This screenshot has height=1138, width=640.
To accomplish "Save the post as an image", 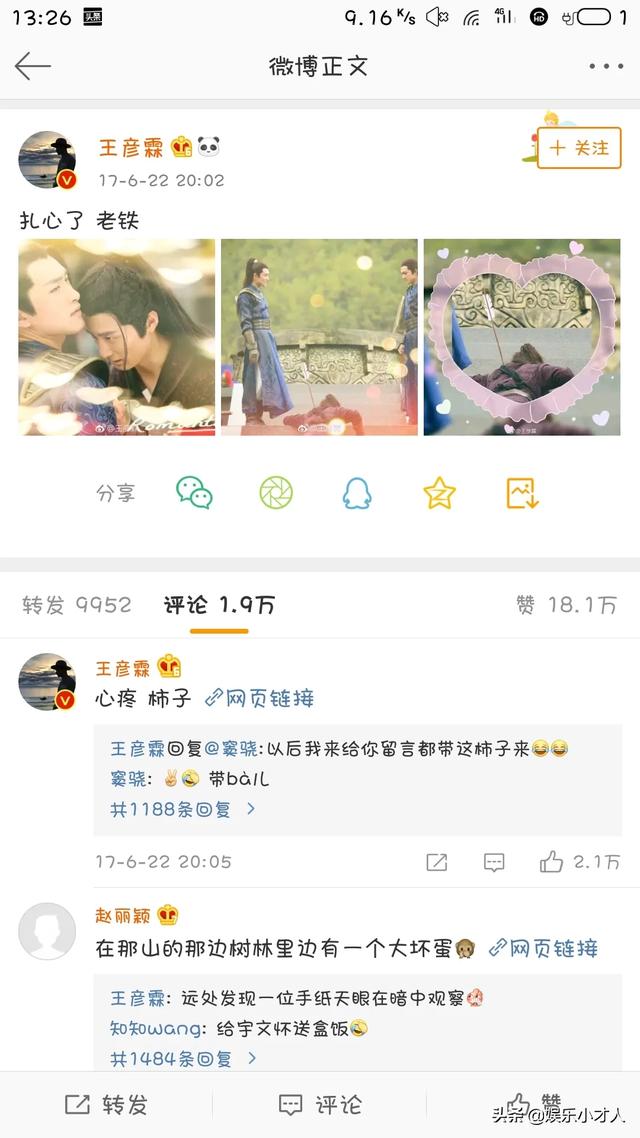I will pyautogui.click(x=522, y=492).
